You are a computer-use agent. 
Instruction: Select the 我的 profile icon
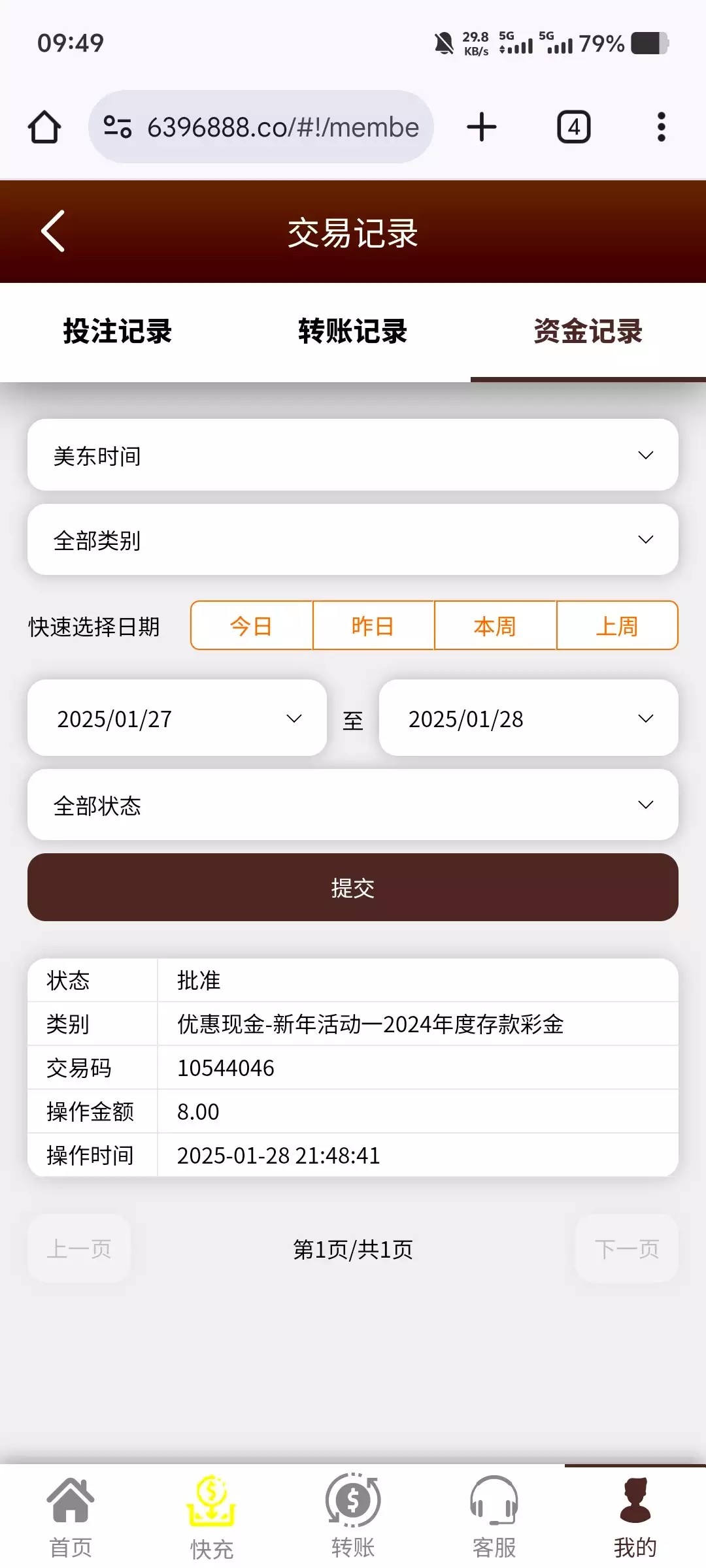tap(635, 1516)
